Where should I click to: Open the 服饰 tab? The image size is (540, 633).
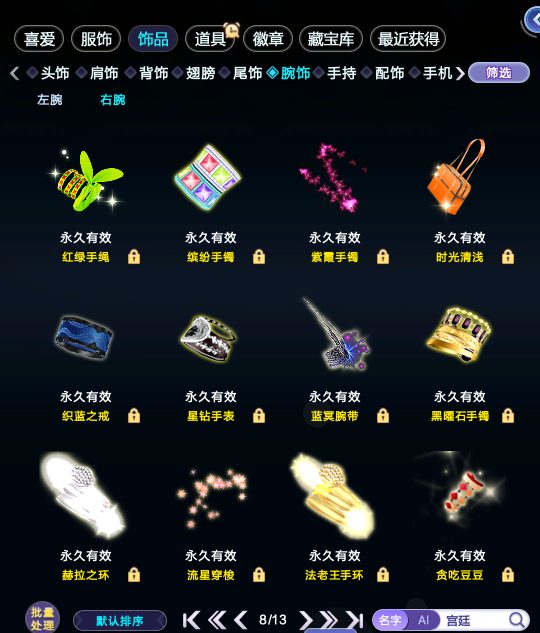96,39
